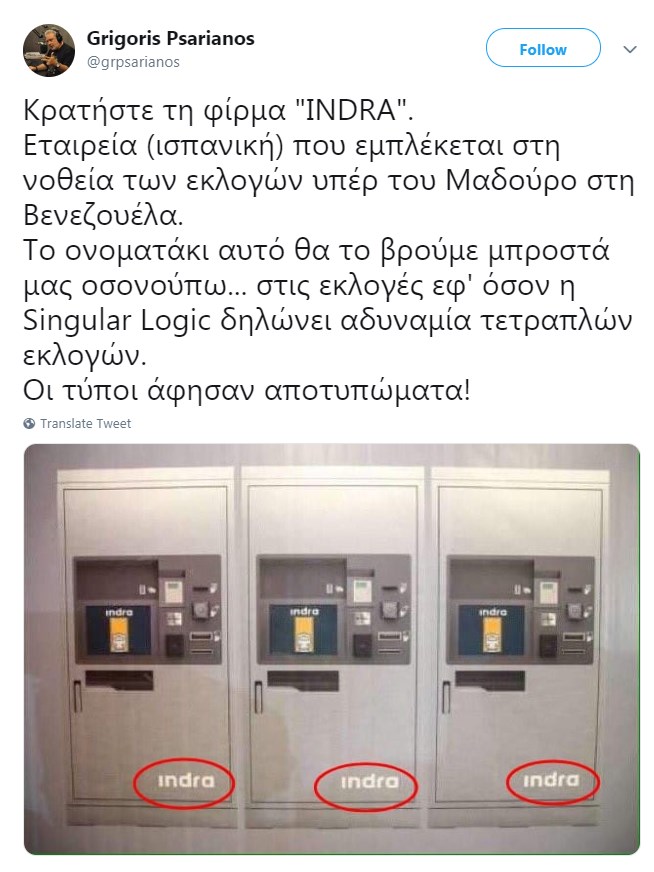Open the tweet options chevron menu
The width and height of the screenshot is (654, 872).
tap(630, 49)
